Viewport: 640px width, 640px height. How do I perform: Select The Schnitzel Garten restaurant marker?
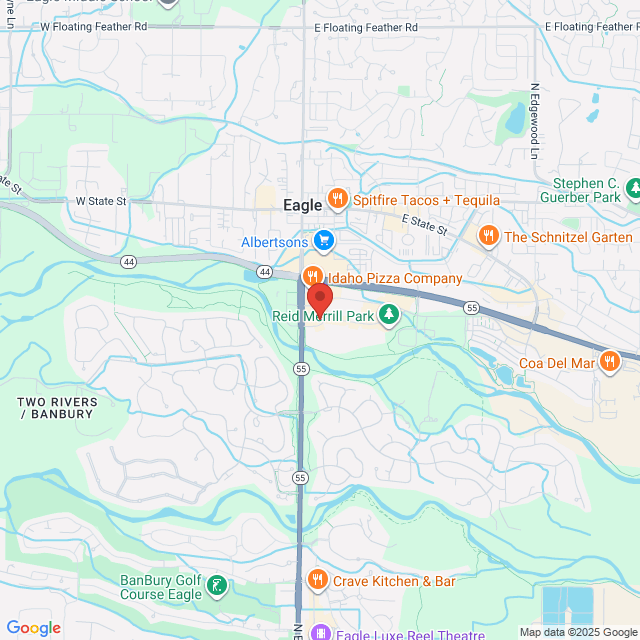pyautogui.click(x=488, y=237)
